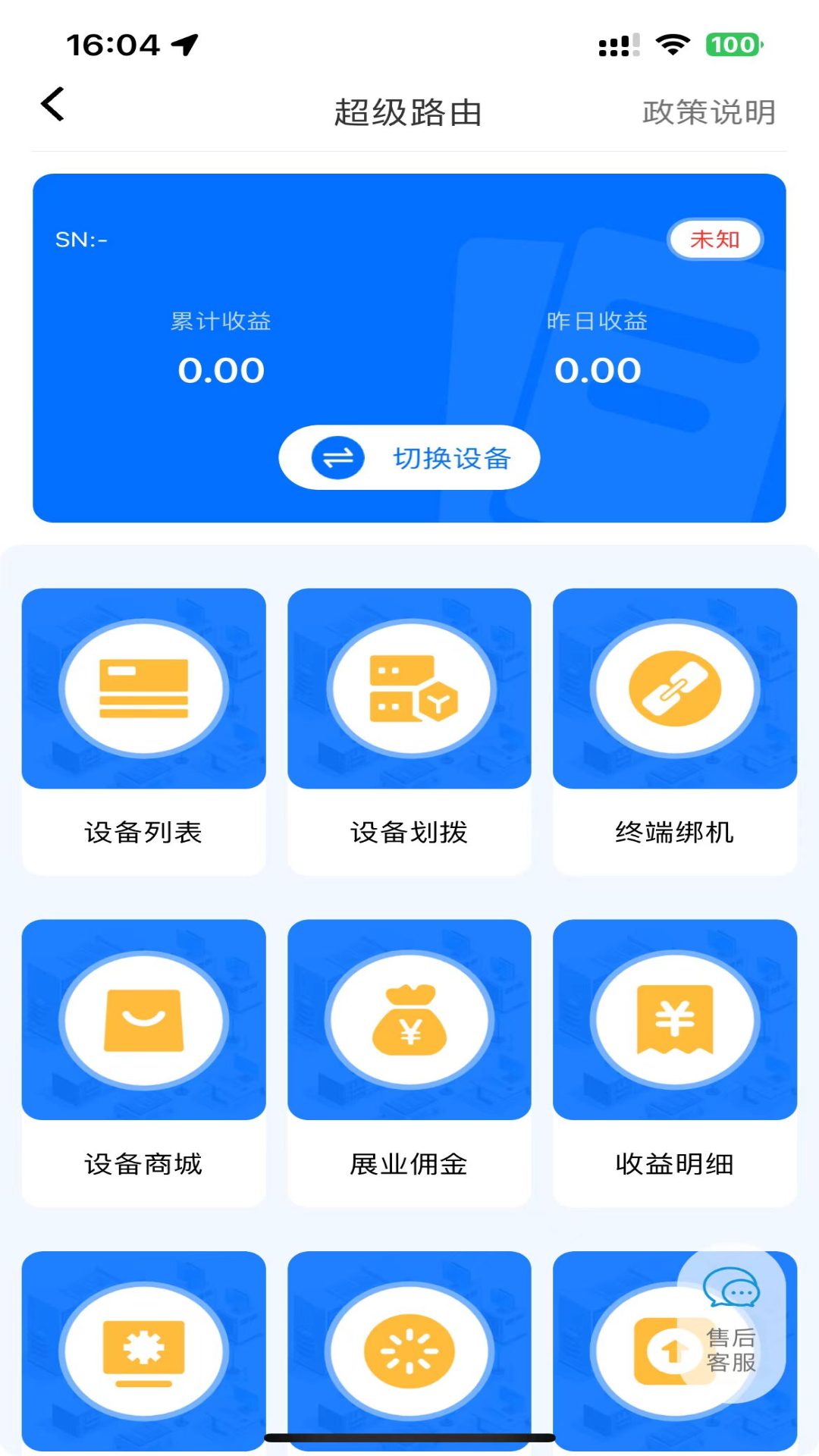Tap the 超级路由 title text
This screenshot has height=1456, width=819.
409,112
